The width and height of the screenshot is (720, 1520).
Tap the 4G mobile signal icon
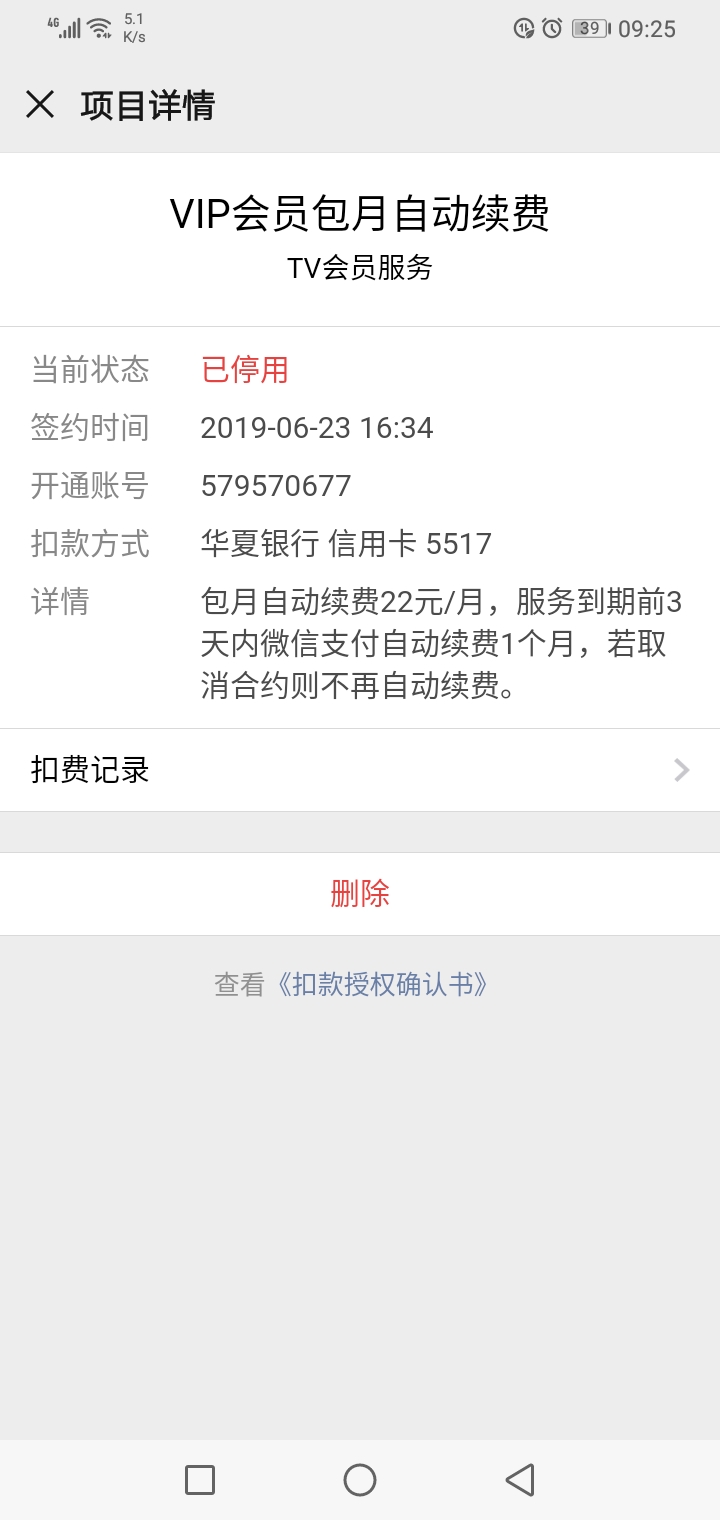tap(62, 27)
